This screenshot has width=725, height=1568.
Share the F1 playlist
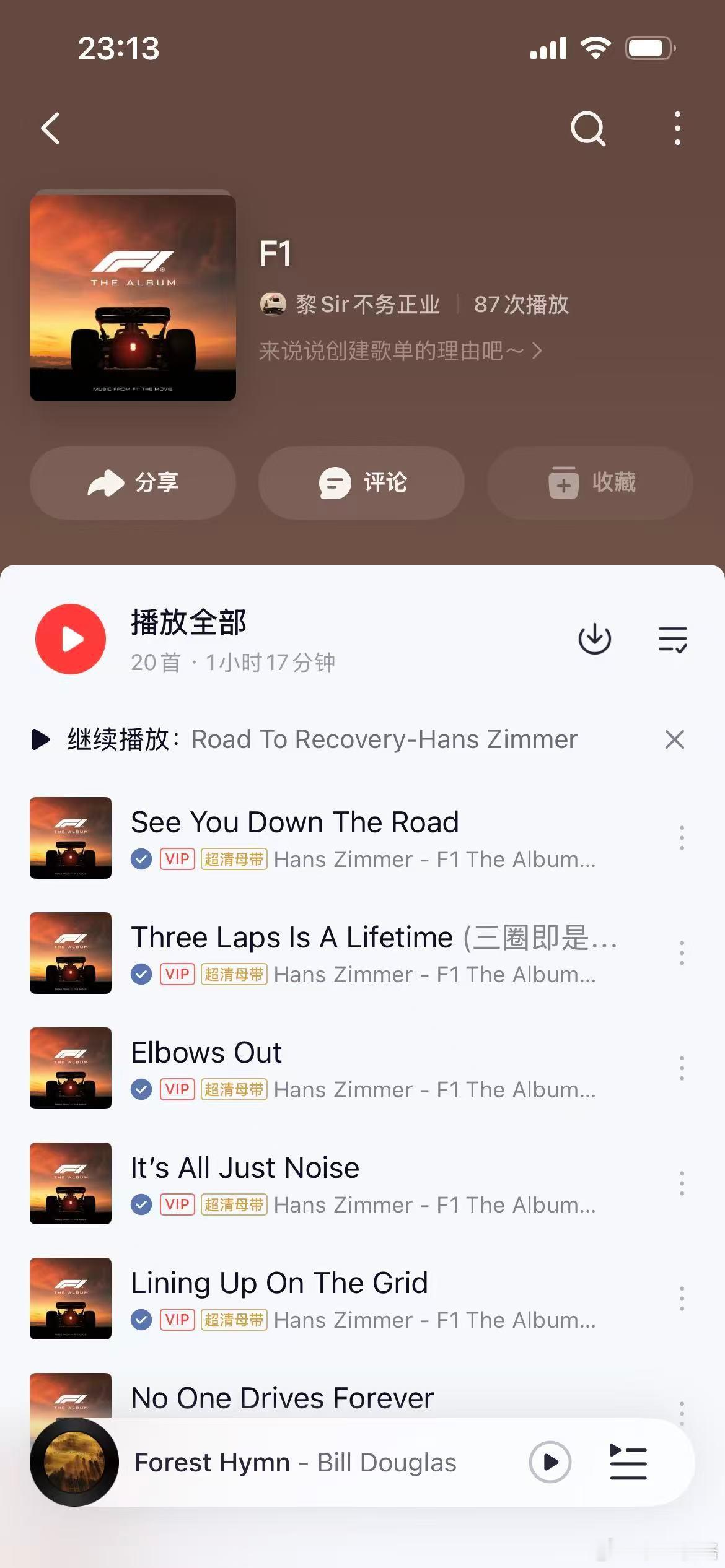click(132, 484)
